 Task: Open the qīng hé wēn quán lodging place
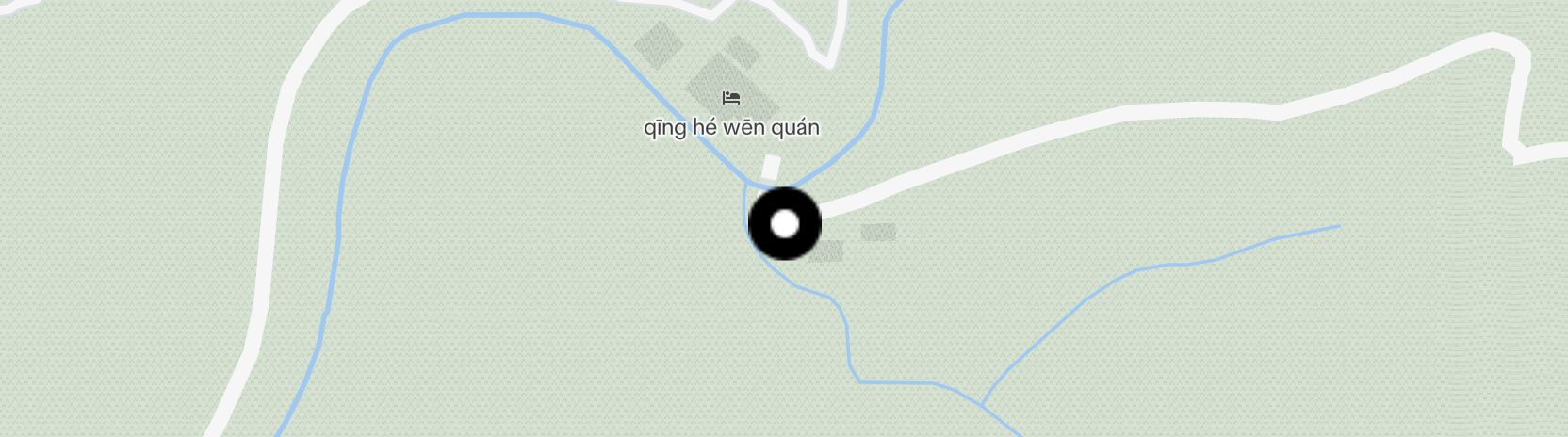pyautogui.click(x=731, y=98)
